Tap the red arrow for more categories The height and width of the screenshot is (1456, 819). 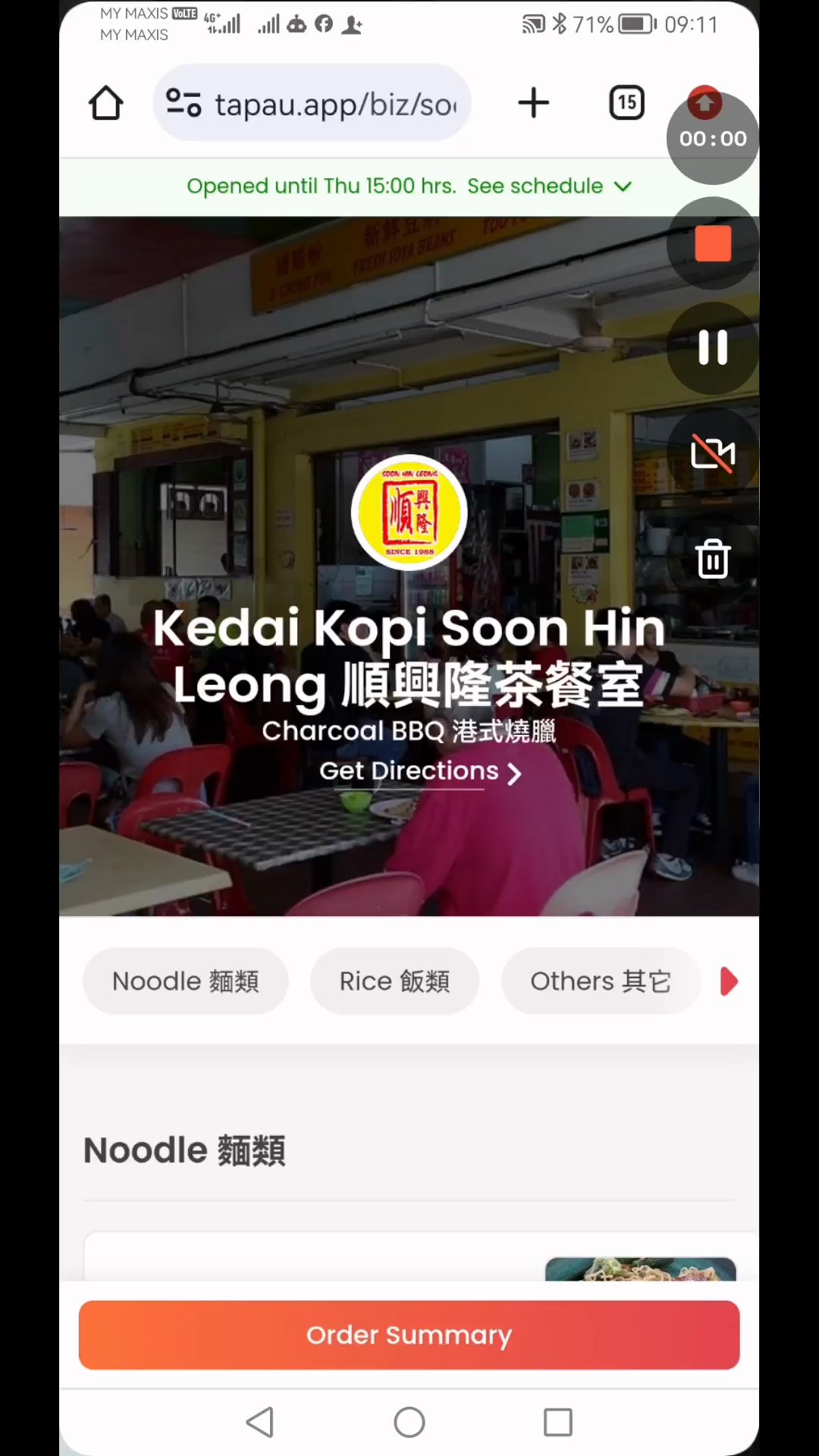pos(729,981)
